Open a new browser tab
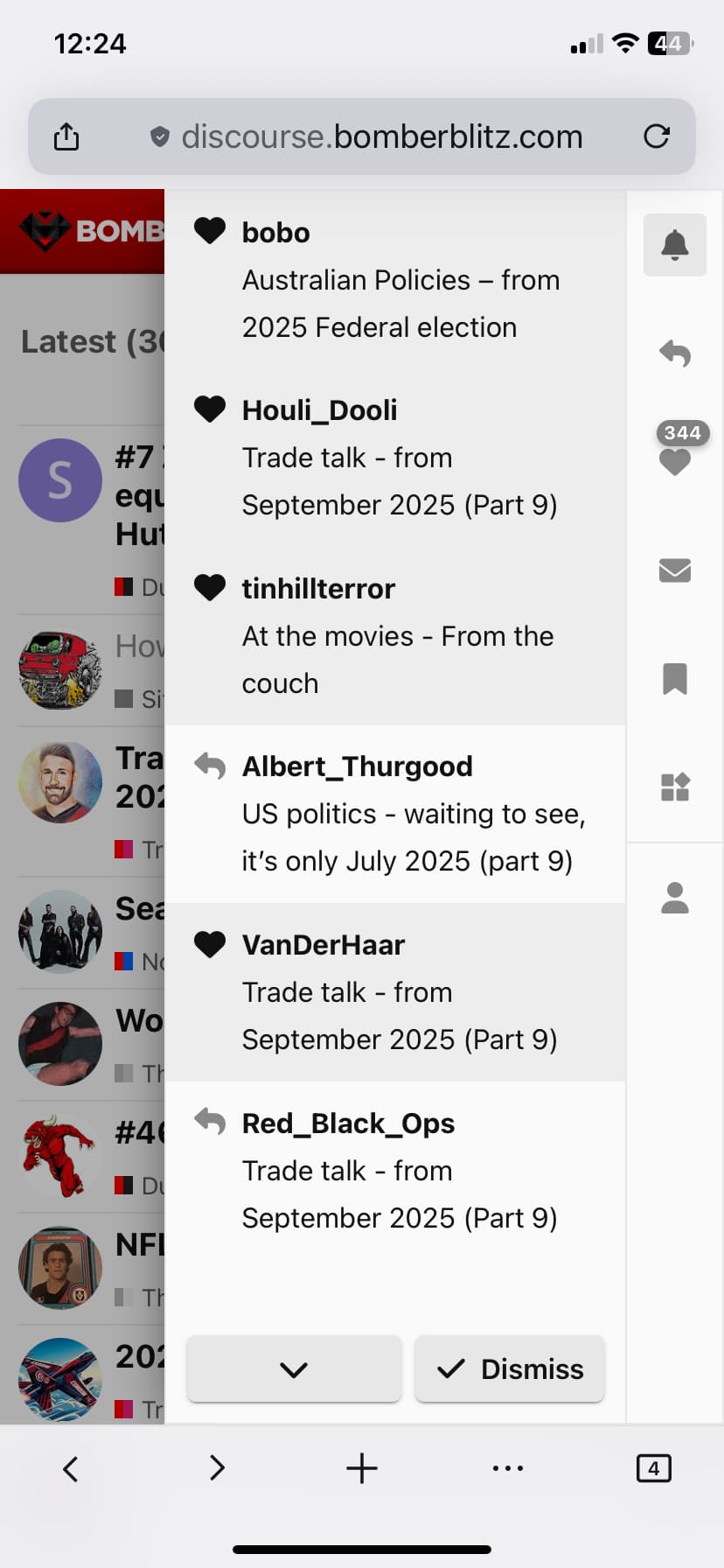Viewport: 724px width, 1568px height. tap(361, 1468)
